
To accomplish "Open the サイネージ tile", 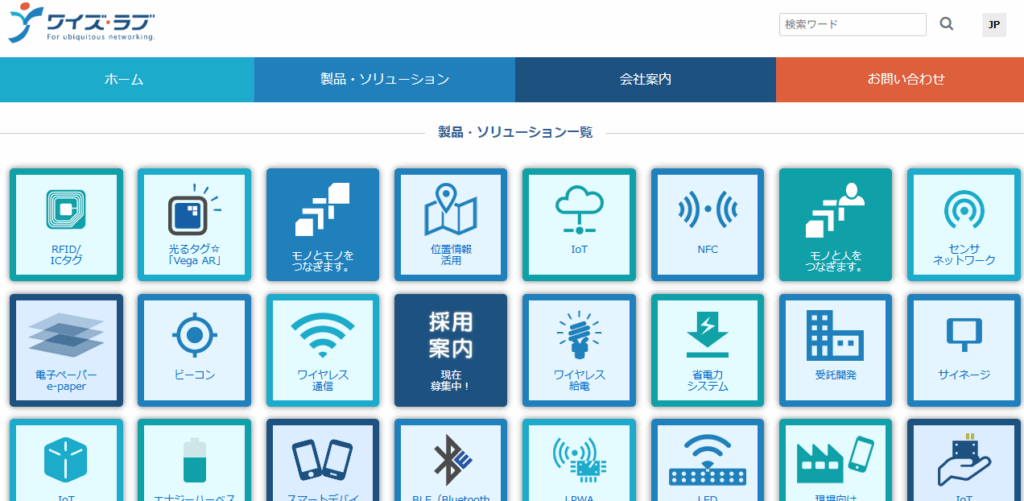I will [964, 350].
